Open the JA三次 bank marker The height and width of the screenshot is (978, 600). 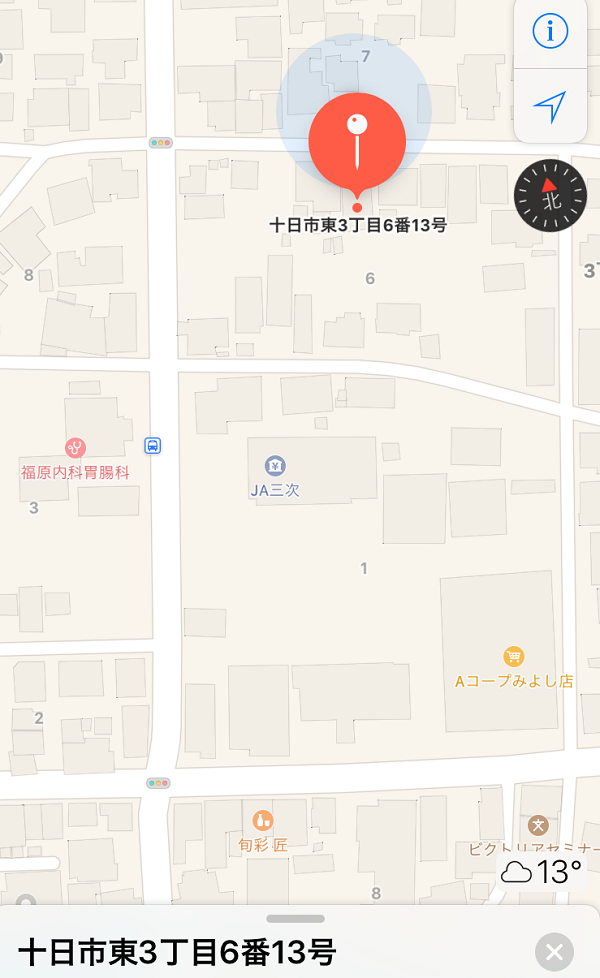click(x=275, y=465)
